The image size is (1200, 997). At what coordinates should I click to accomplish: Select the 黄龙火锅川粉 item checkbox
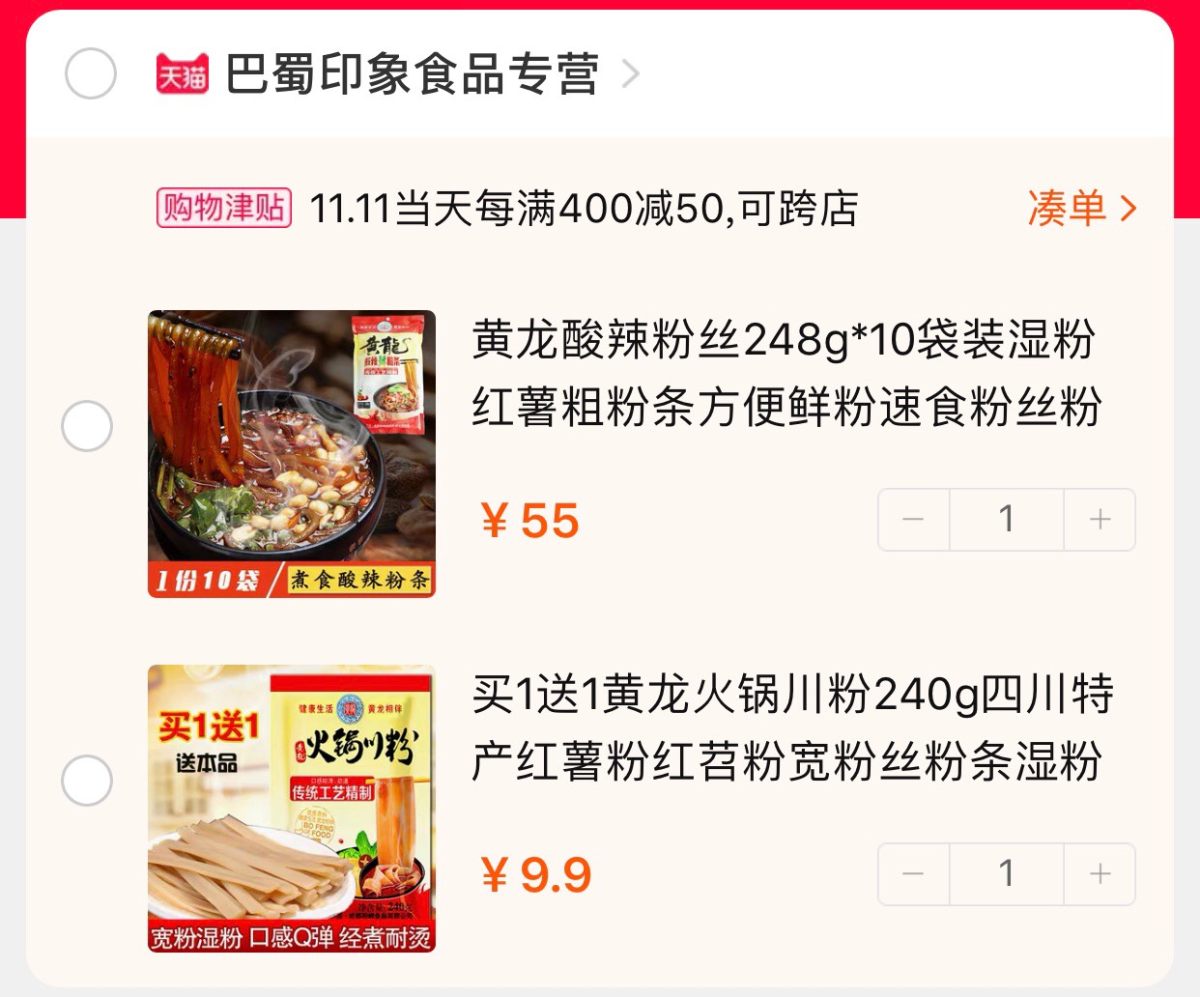pos(87,781)
